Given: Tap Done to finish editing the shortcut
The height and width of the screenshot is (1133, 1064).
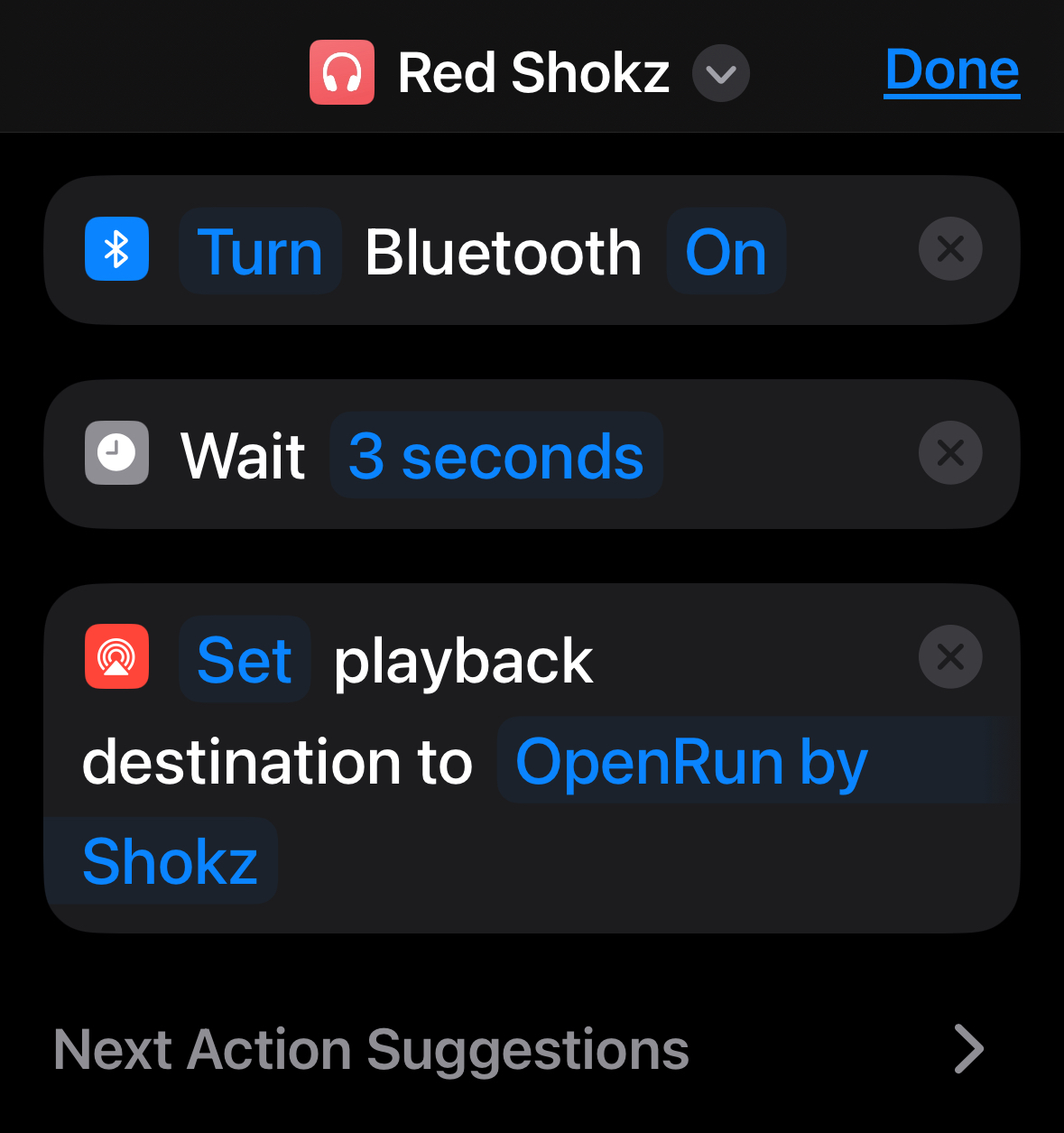Looking at the screenshot, I should [x=951, y=70].
